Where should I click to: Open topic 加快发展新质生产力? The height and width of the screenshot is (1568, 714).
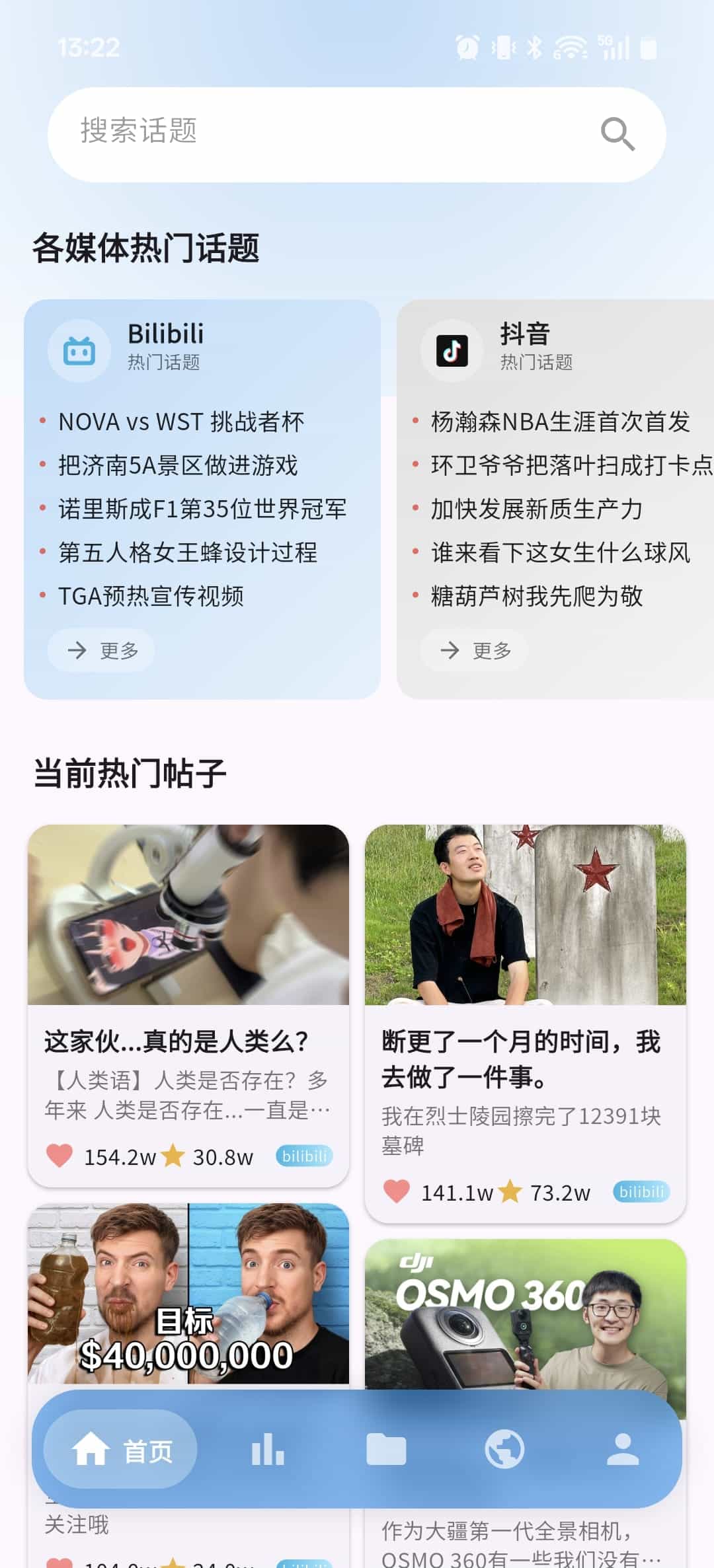536,509
